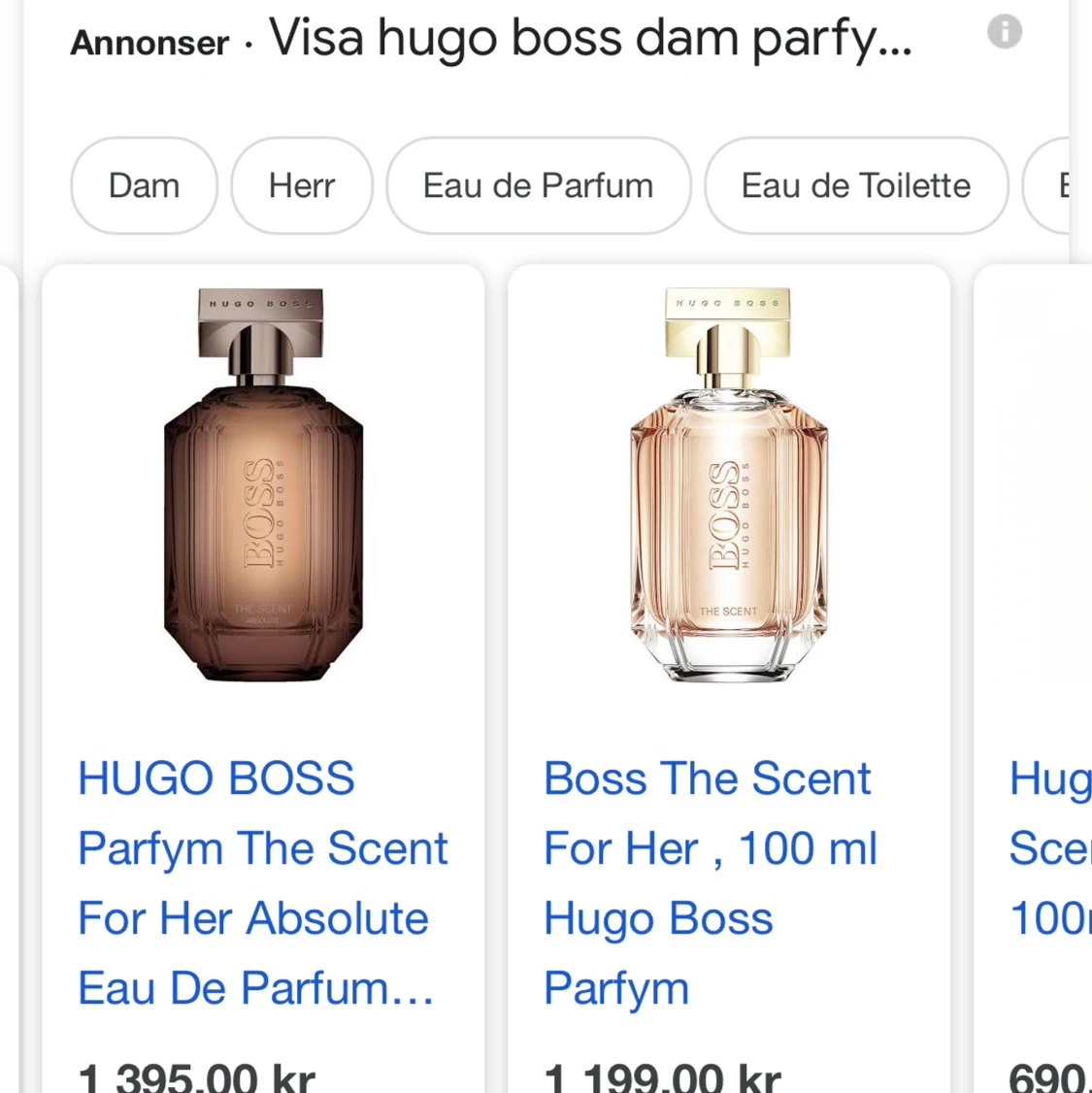This screenshot has width=1092, height=1093.
Task: Filter results by Dam
Action: [x=144, y=185]
